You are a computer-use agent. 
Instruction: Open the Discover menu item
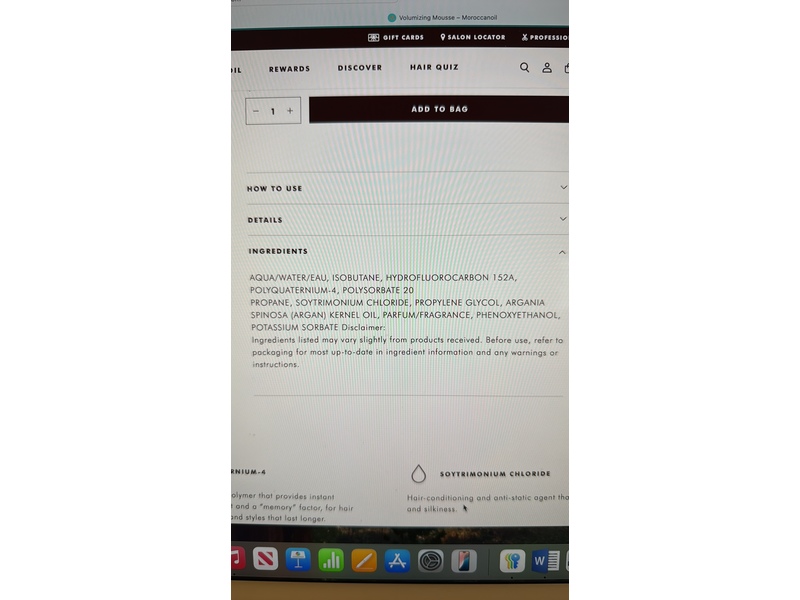click(x=359, y=68)
